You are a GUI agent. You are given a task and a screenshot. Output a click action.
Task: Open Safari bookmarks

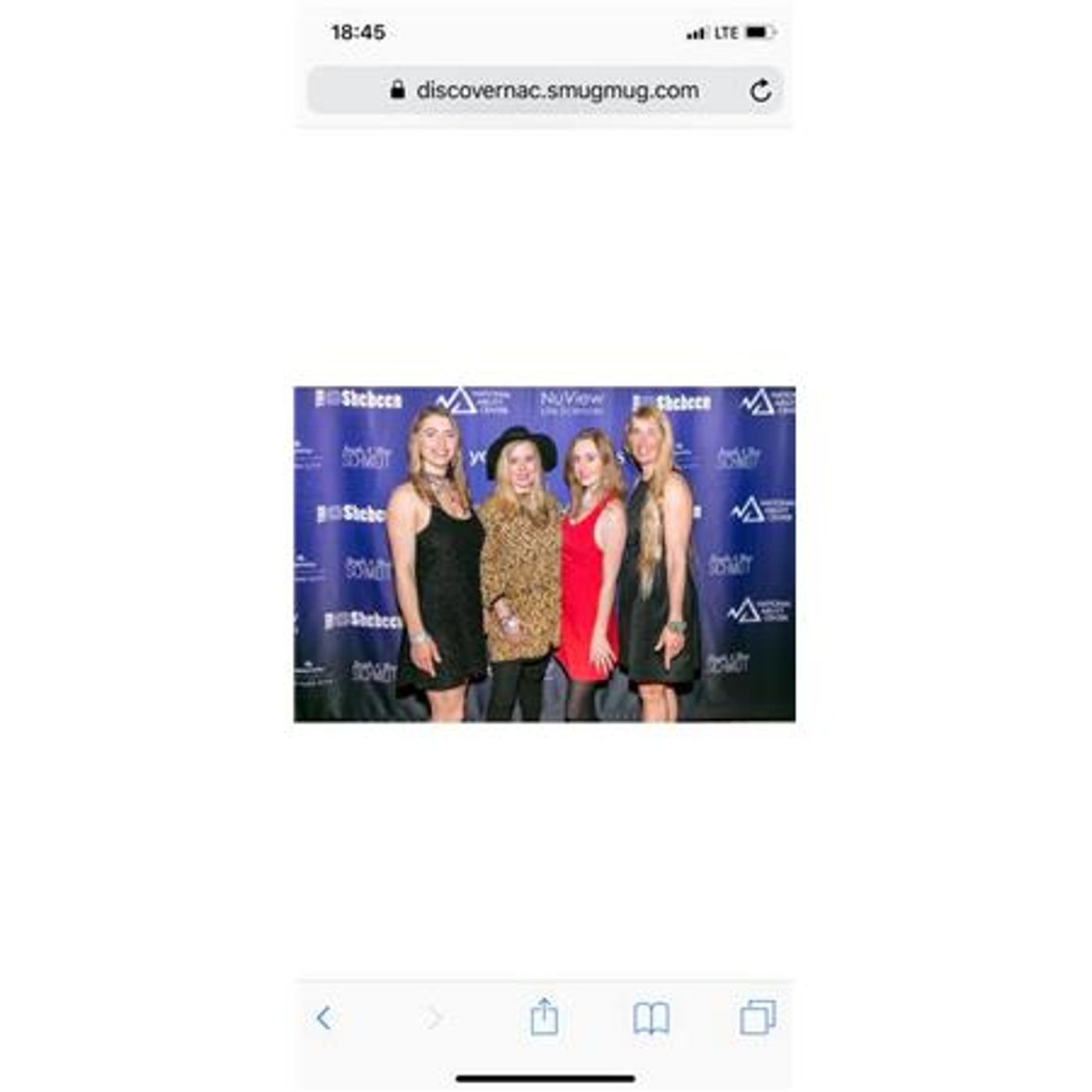point(651,1018)
